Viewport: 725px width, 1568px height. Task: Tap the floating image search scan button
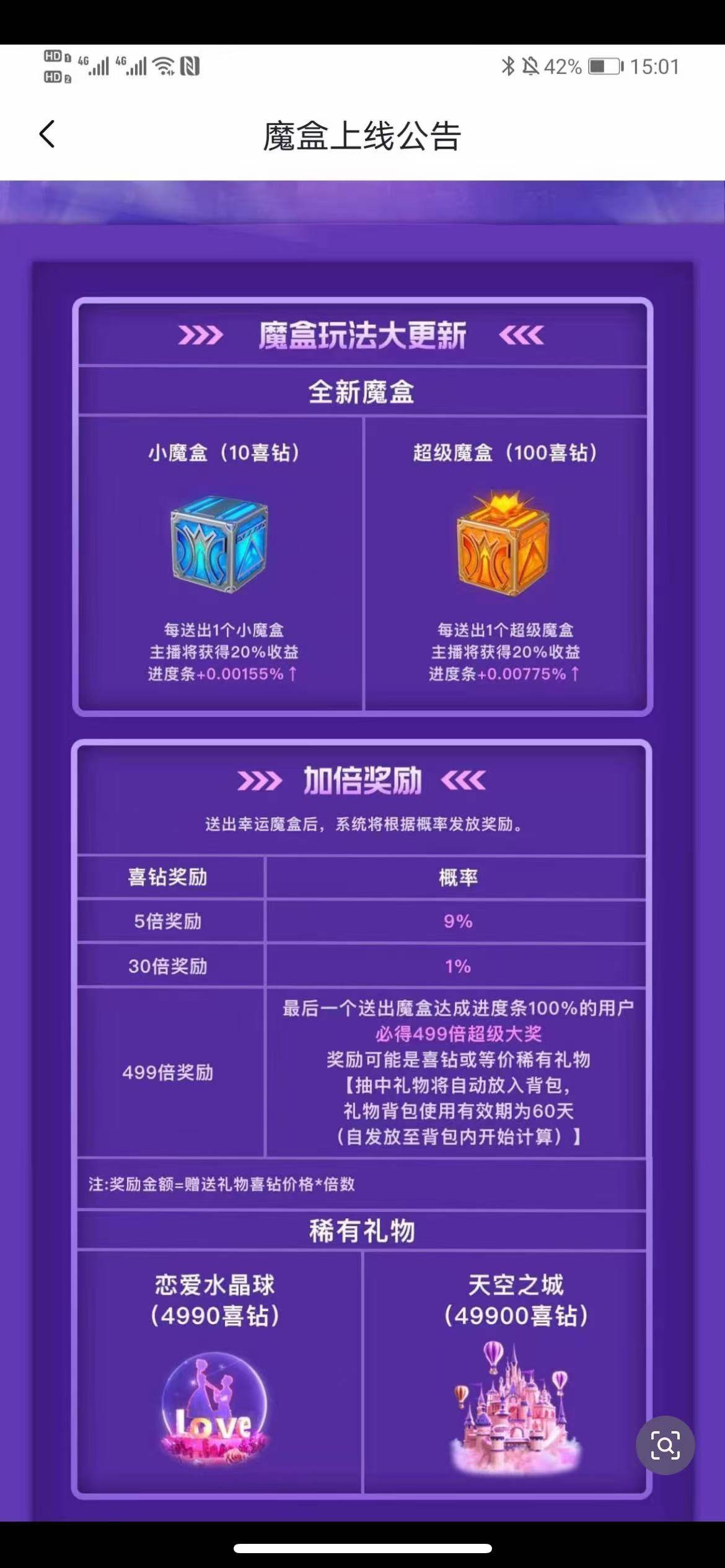(x=665, y=1445)
